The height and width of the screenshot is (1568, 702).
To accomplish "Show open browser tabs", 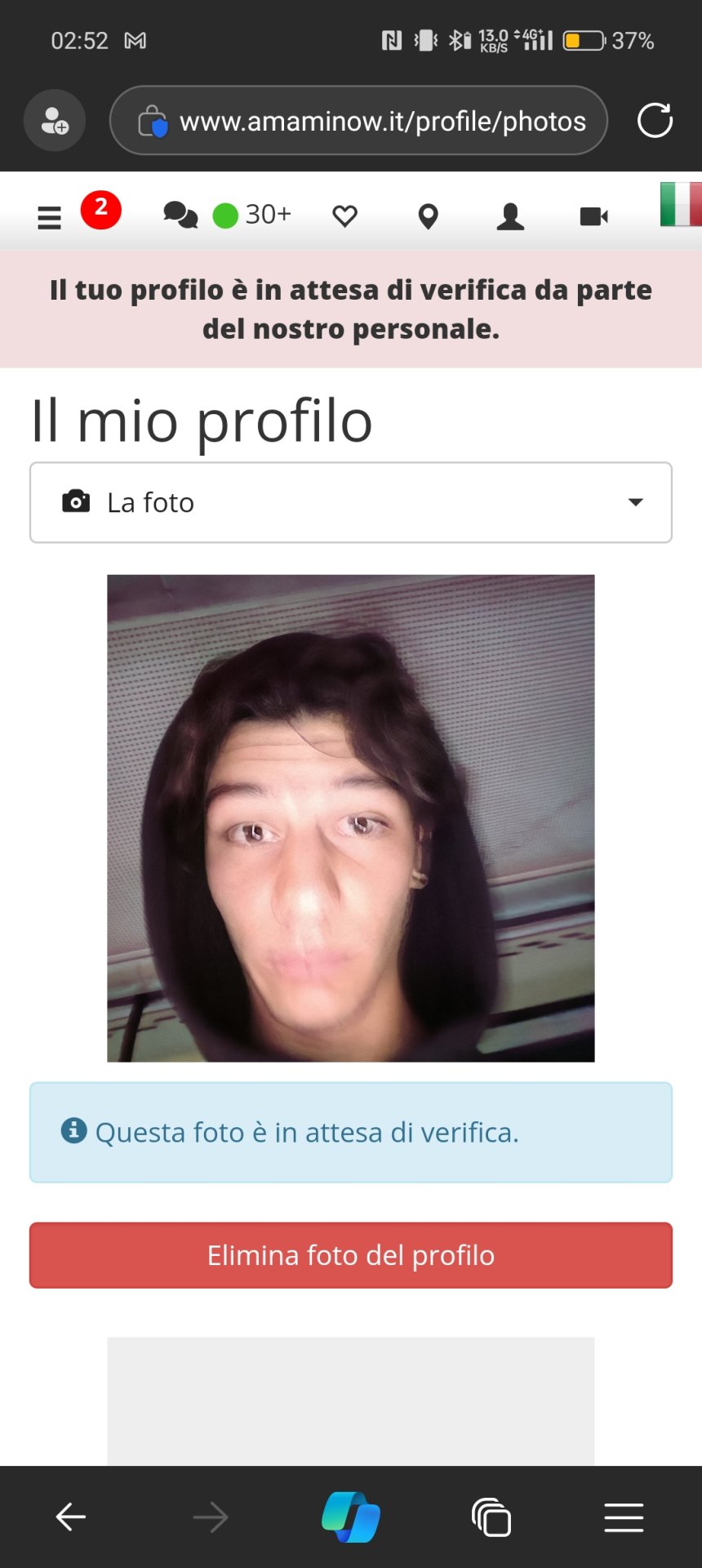I will pos(491,1517).
